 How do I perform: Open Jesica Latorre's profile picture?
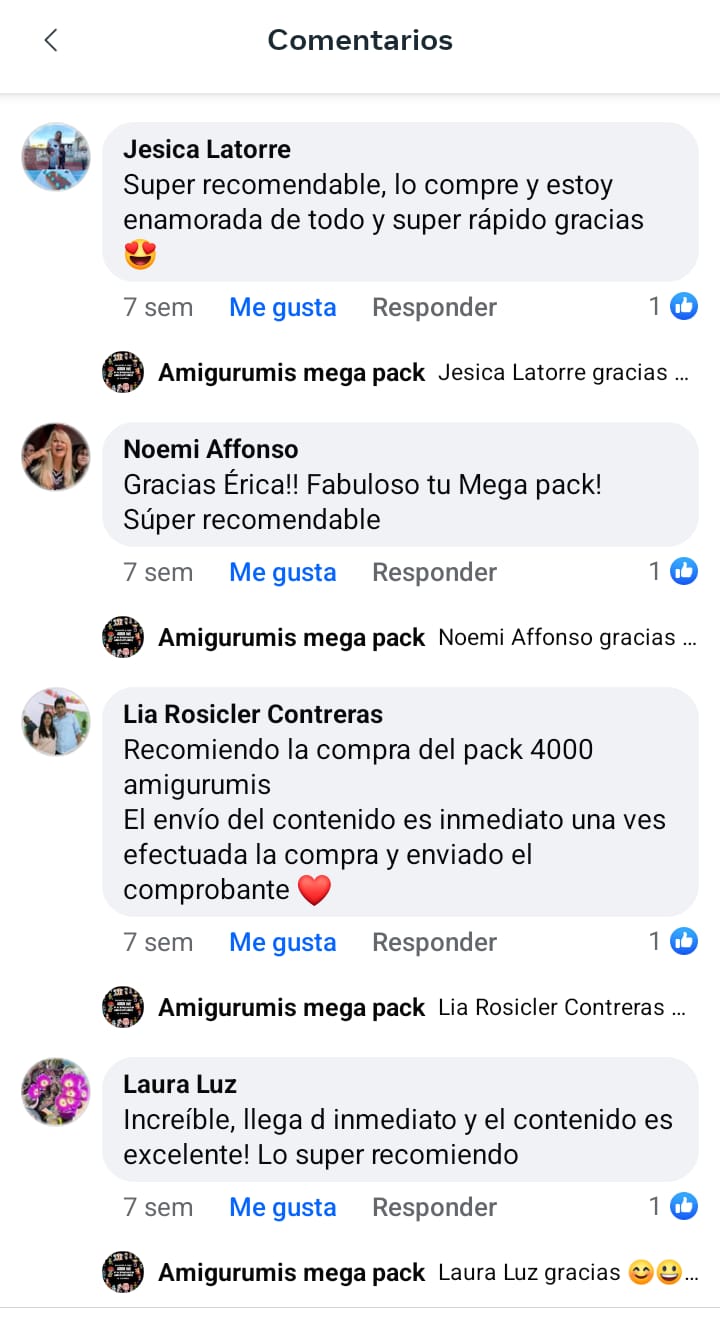pos(56,157)
